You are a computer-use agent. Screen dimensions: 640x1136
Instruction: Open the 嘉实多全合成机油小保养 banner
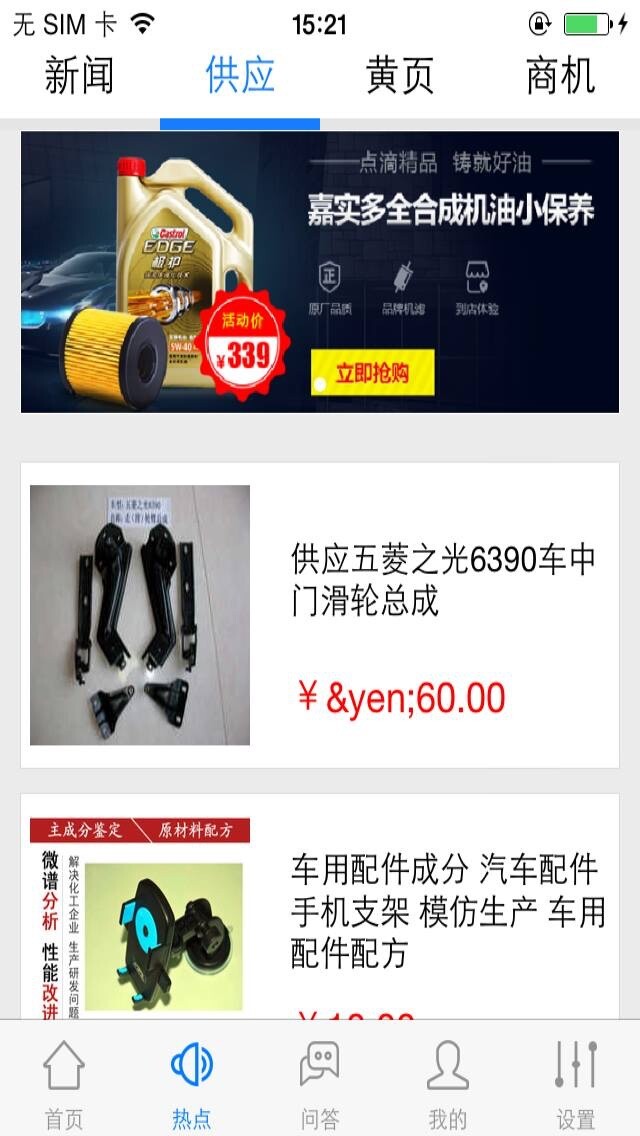(x=320, y=271)
